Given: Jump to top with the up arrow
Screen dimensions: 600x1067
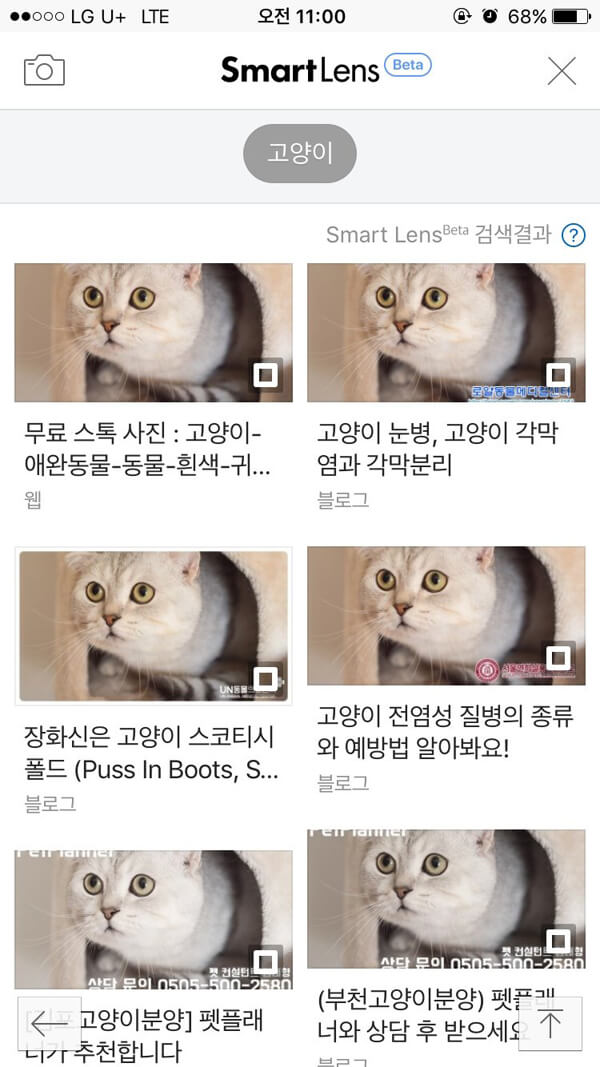Looking at the screenshot, I should [x=550, y=1023].
